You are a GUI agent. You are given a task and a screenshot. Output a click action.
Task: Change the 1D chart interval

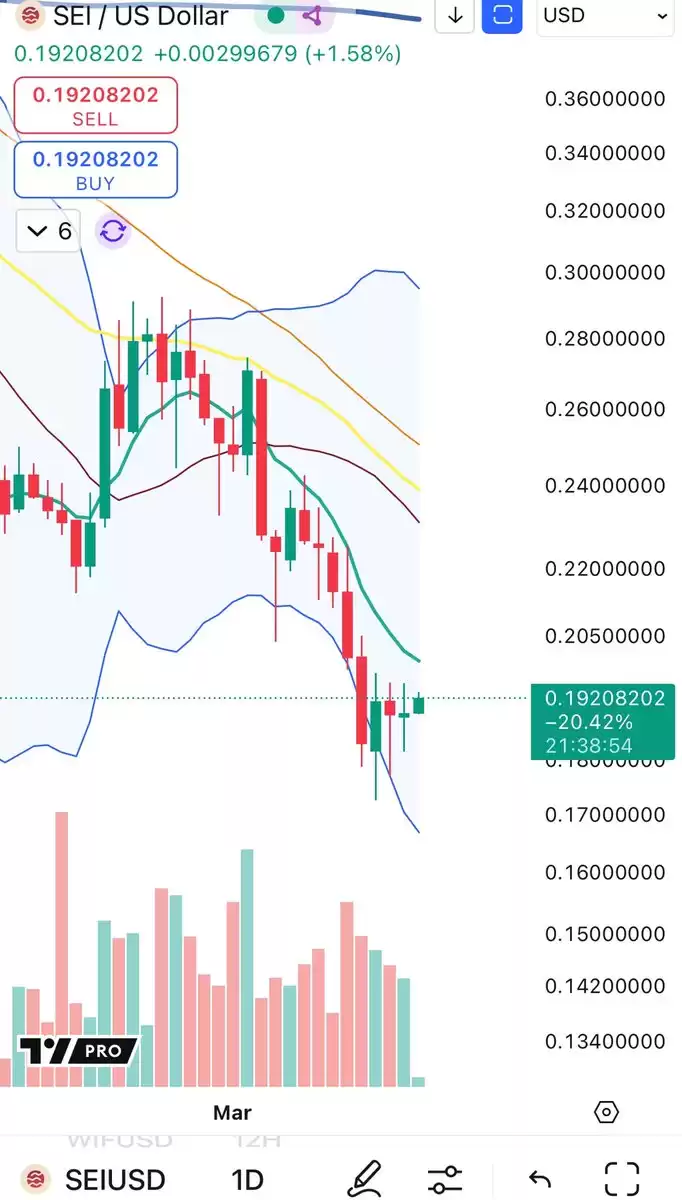click(248, 1180)
